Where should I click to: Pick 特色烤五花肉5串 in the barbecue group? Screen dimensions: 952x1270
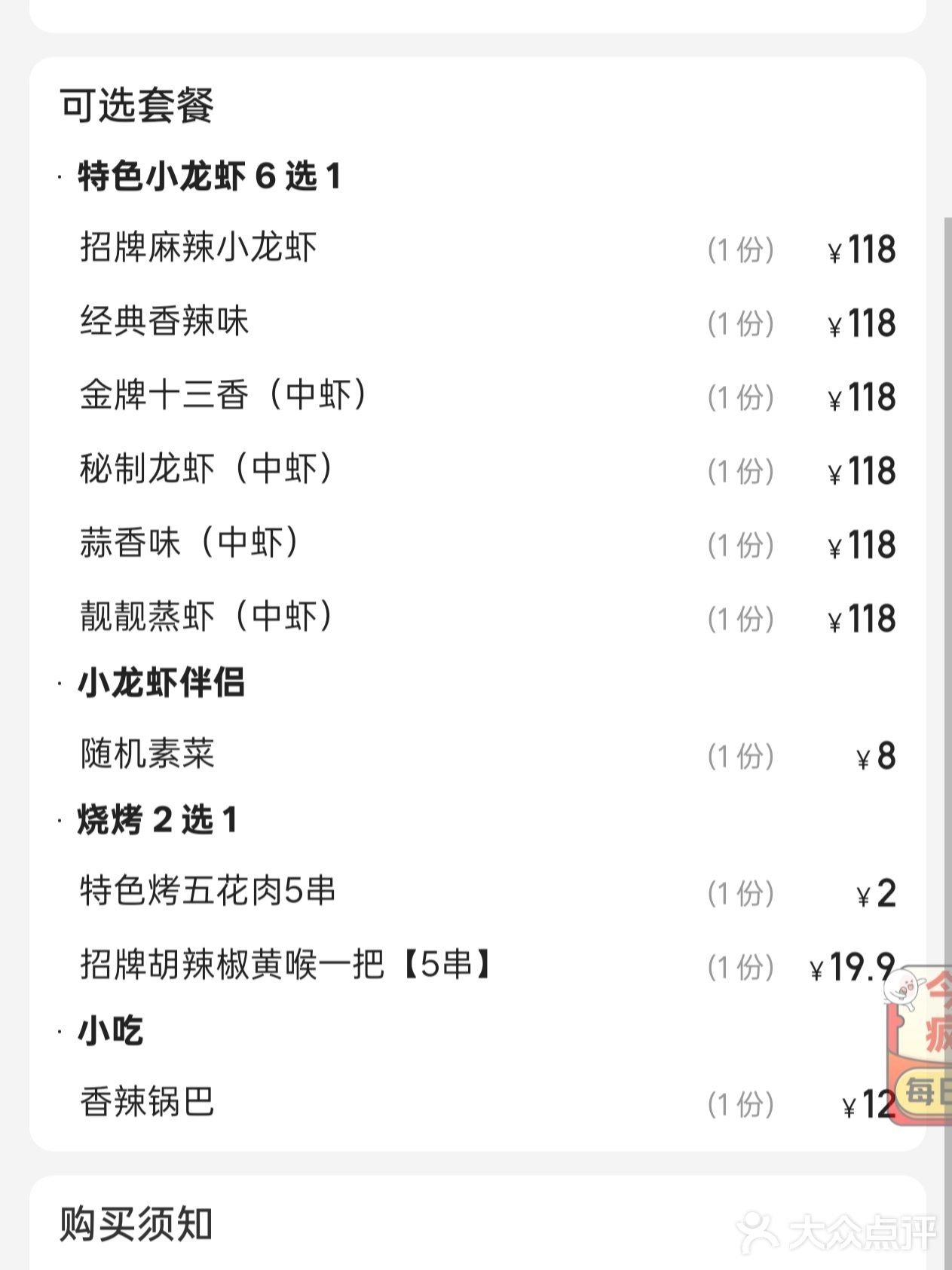207,892
